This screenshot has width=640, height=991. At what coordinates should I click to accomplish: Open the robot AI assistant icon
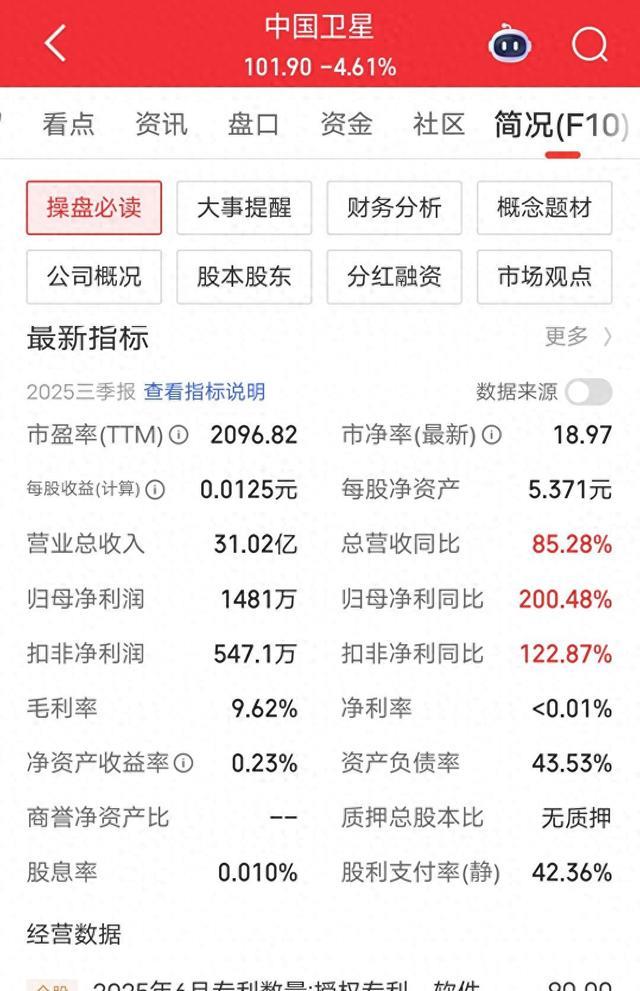510,44
